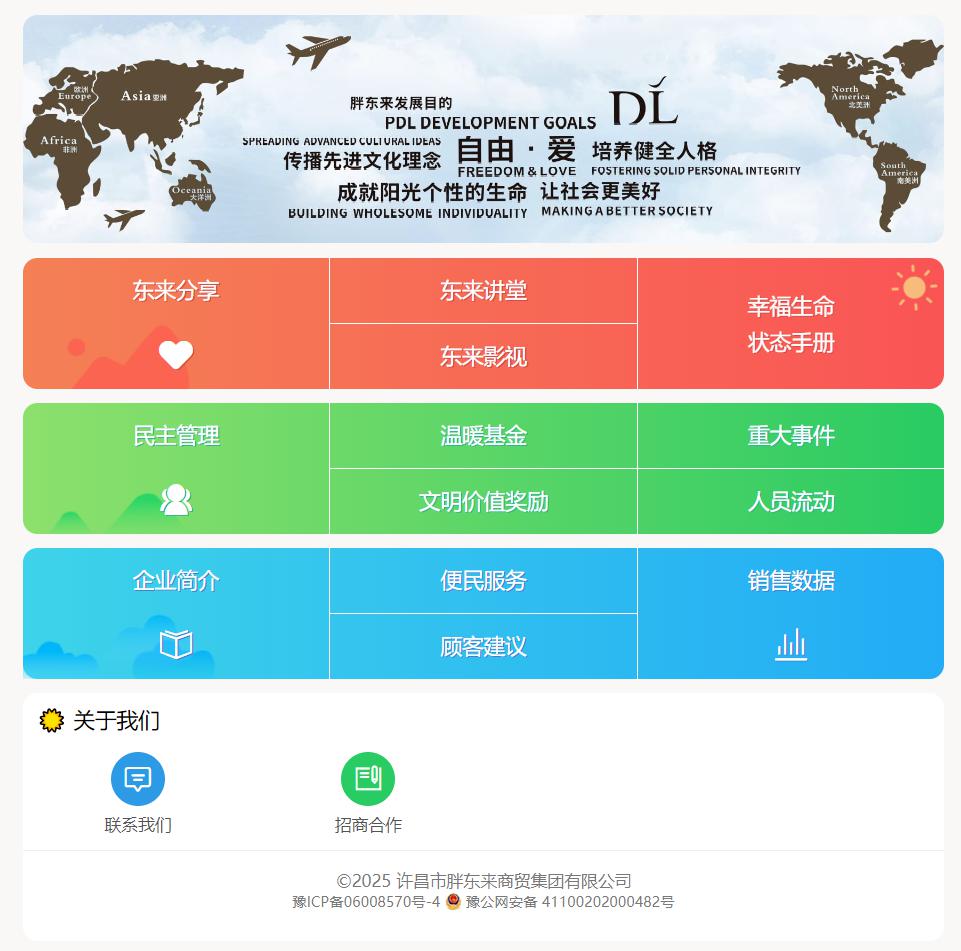Go to 便民服务

[483, 581]
